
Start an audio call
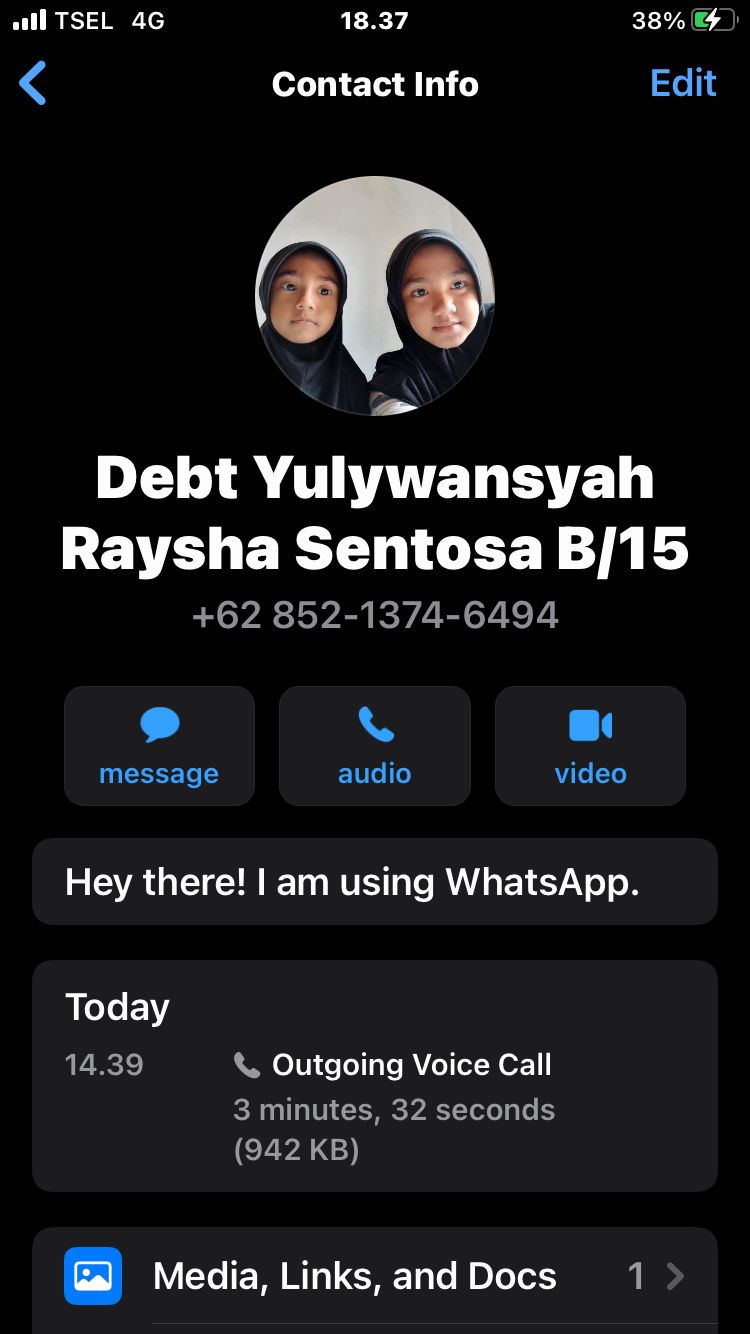(375, 746)
